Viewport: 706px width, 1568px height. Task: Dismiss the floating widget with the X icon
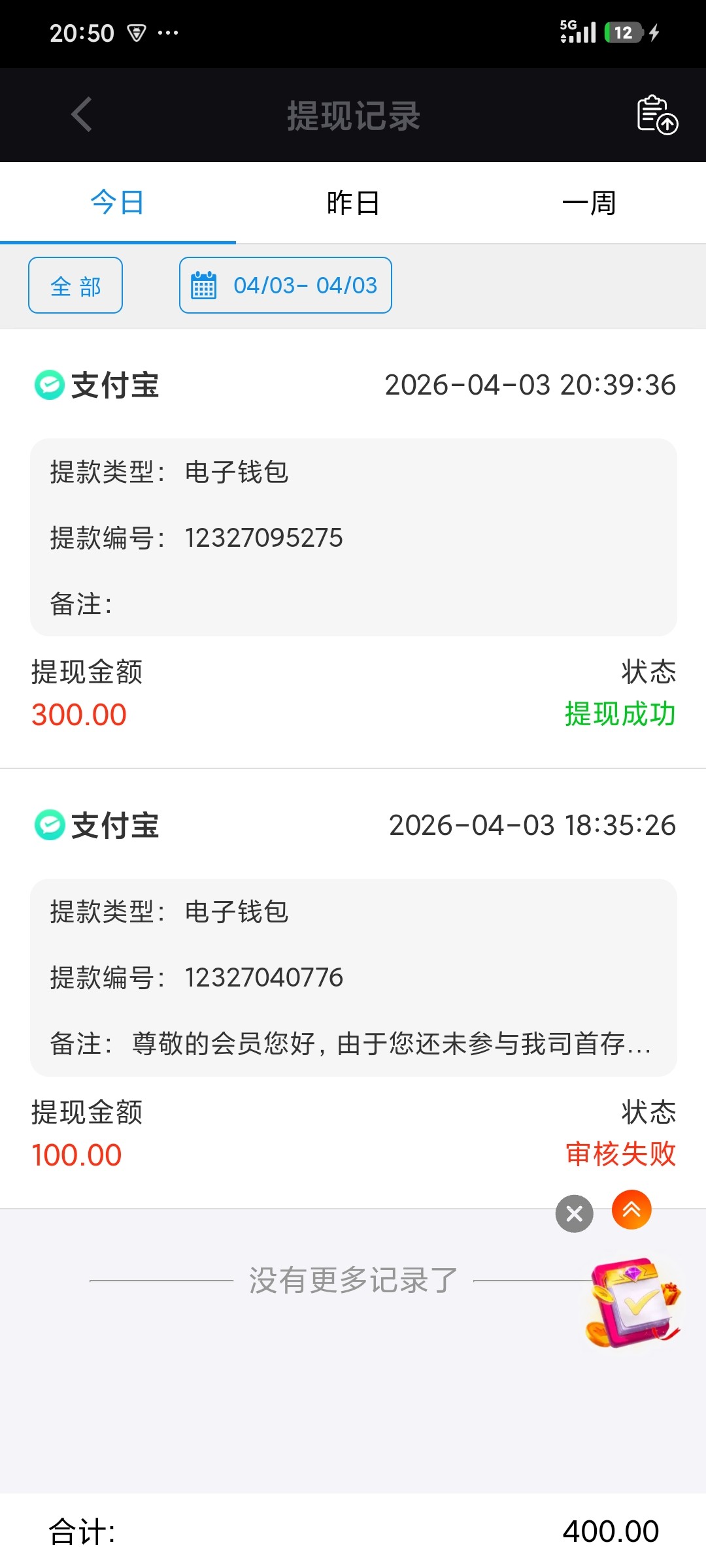click(573, 1213)
